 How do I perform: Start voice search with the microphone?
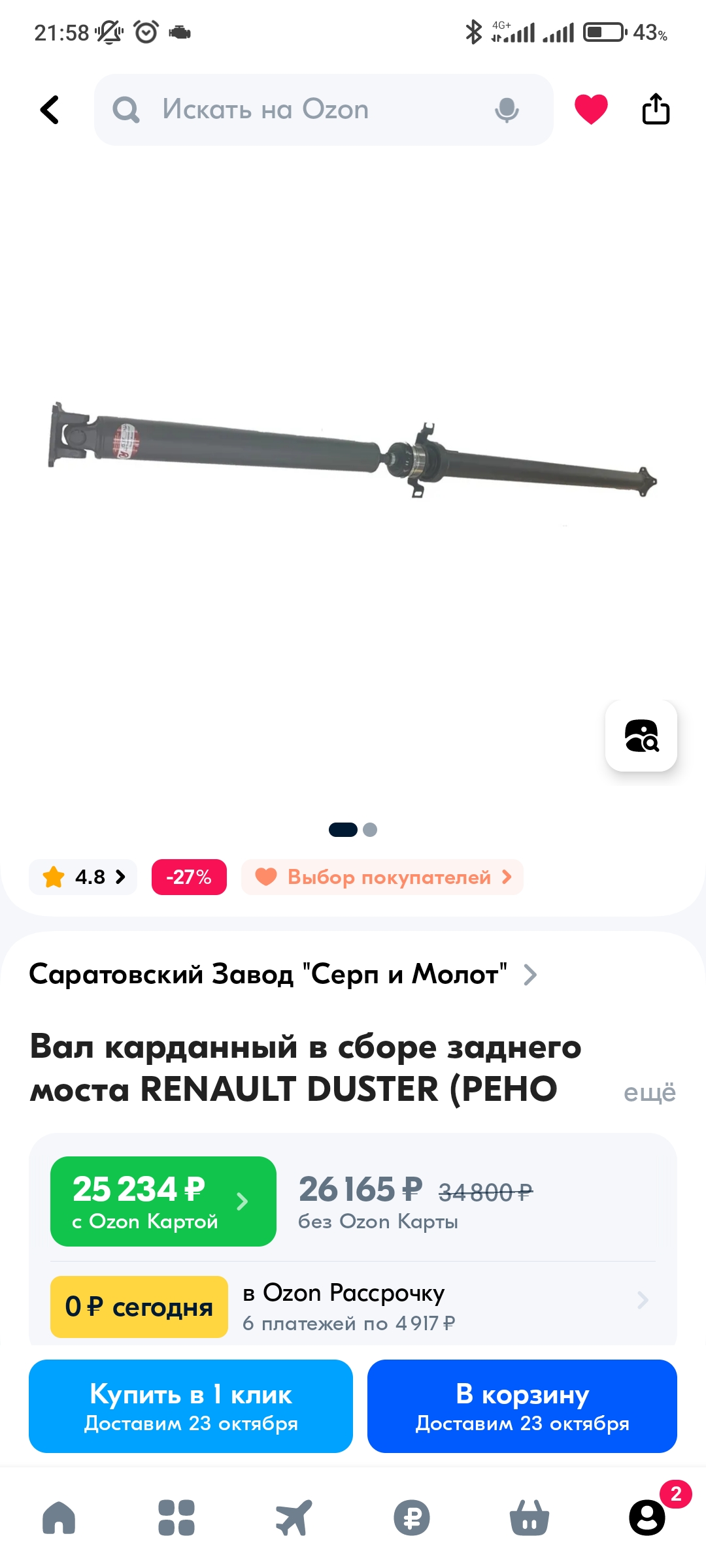coord(507,110)
